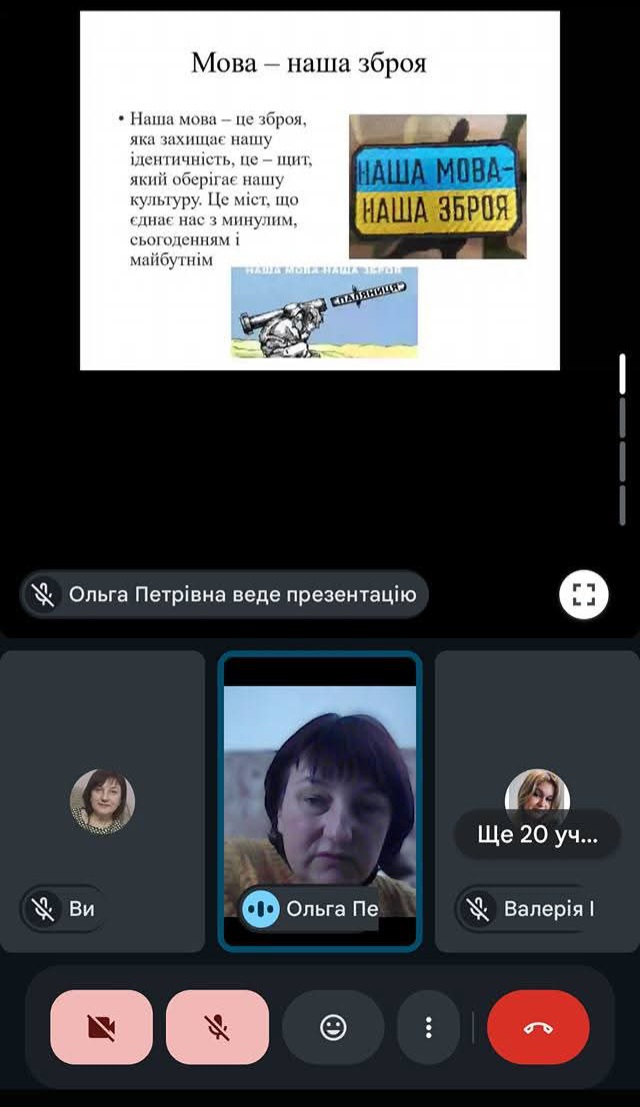Viewport: 640px width, 1107px height.
Task: Turn on the camera
Action: coord(101,1027)
